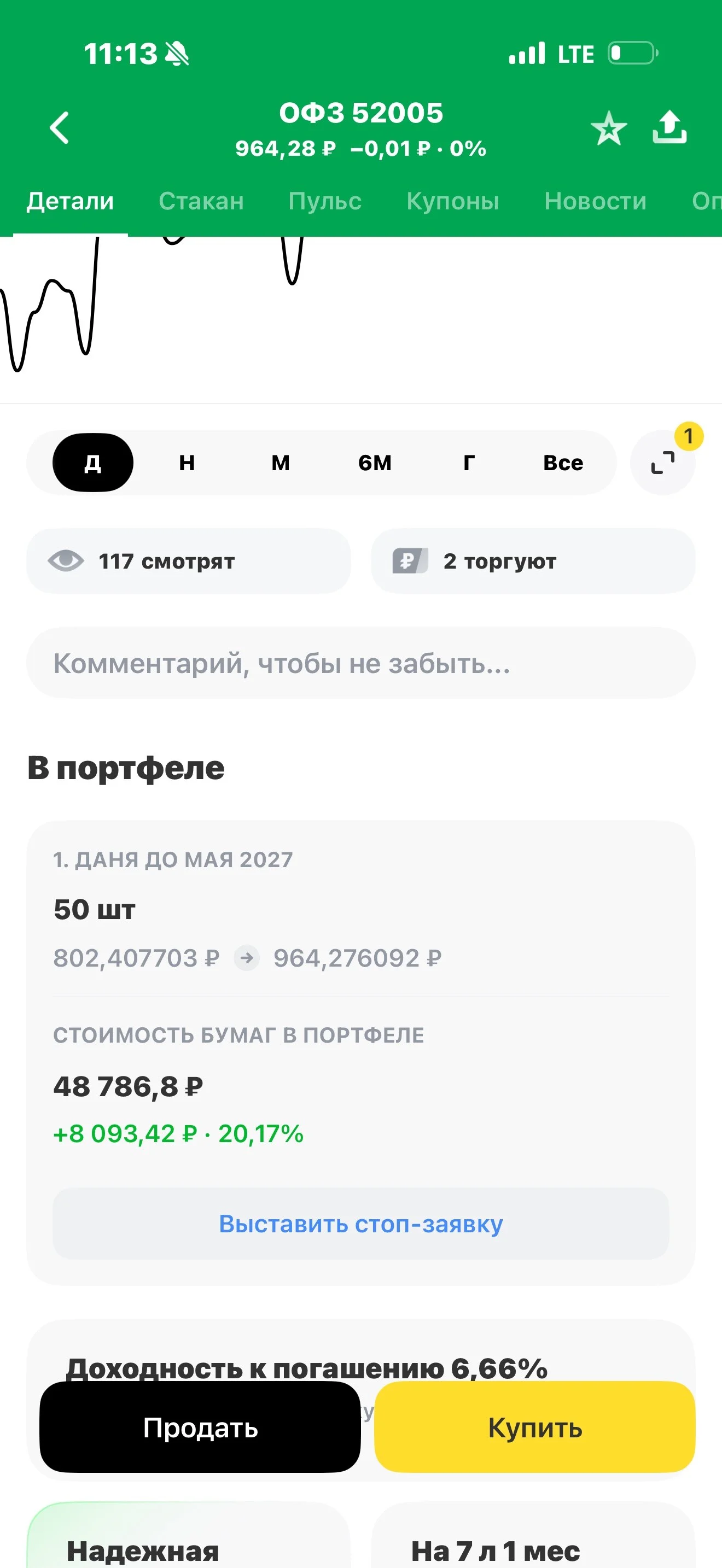Show the Все chart period

point(563,463)
